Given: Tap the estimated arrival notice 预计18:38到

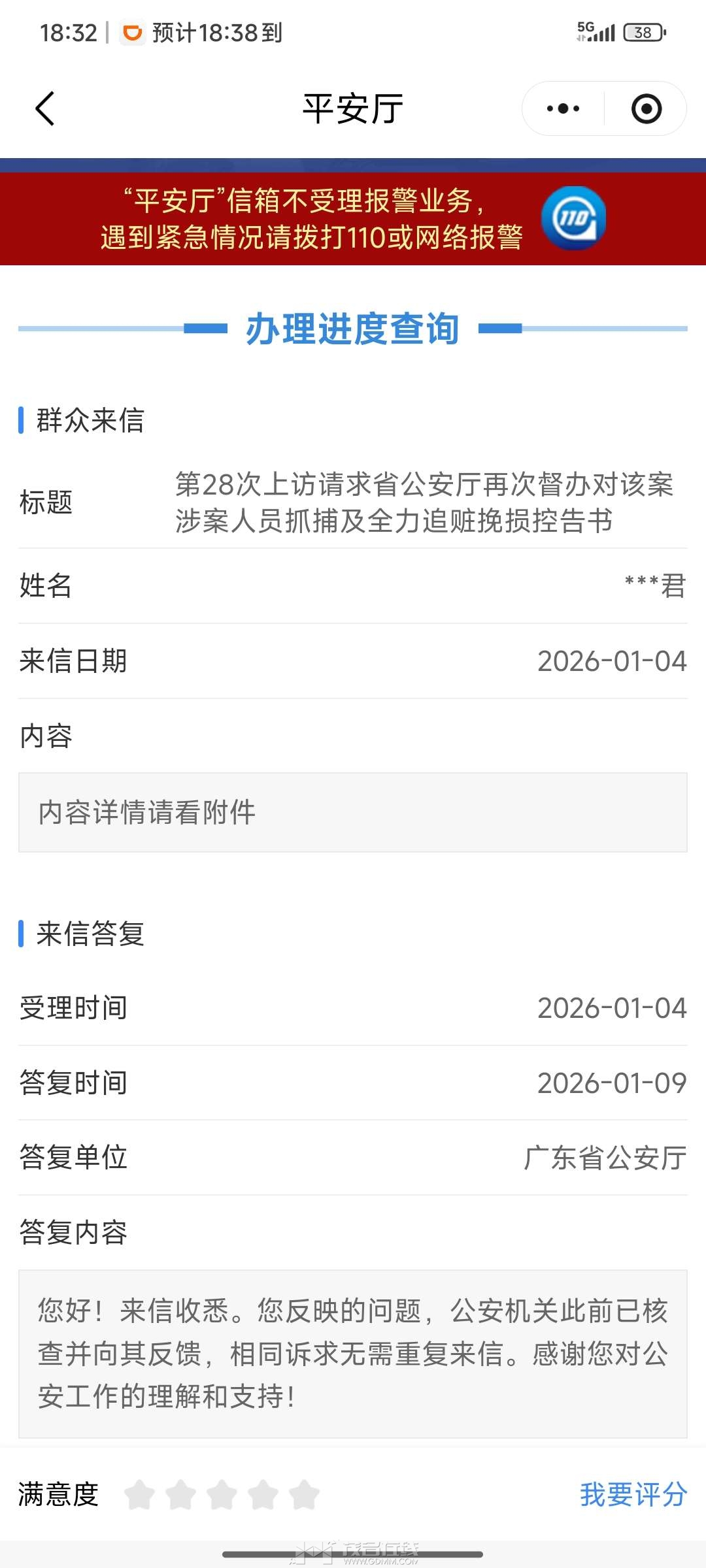Looking at the screenshot, I should point(216,32).
